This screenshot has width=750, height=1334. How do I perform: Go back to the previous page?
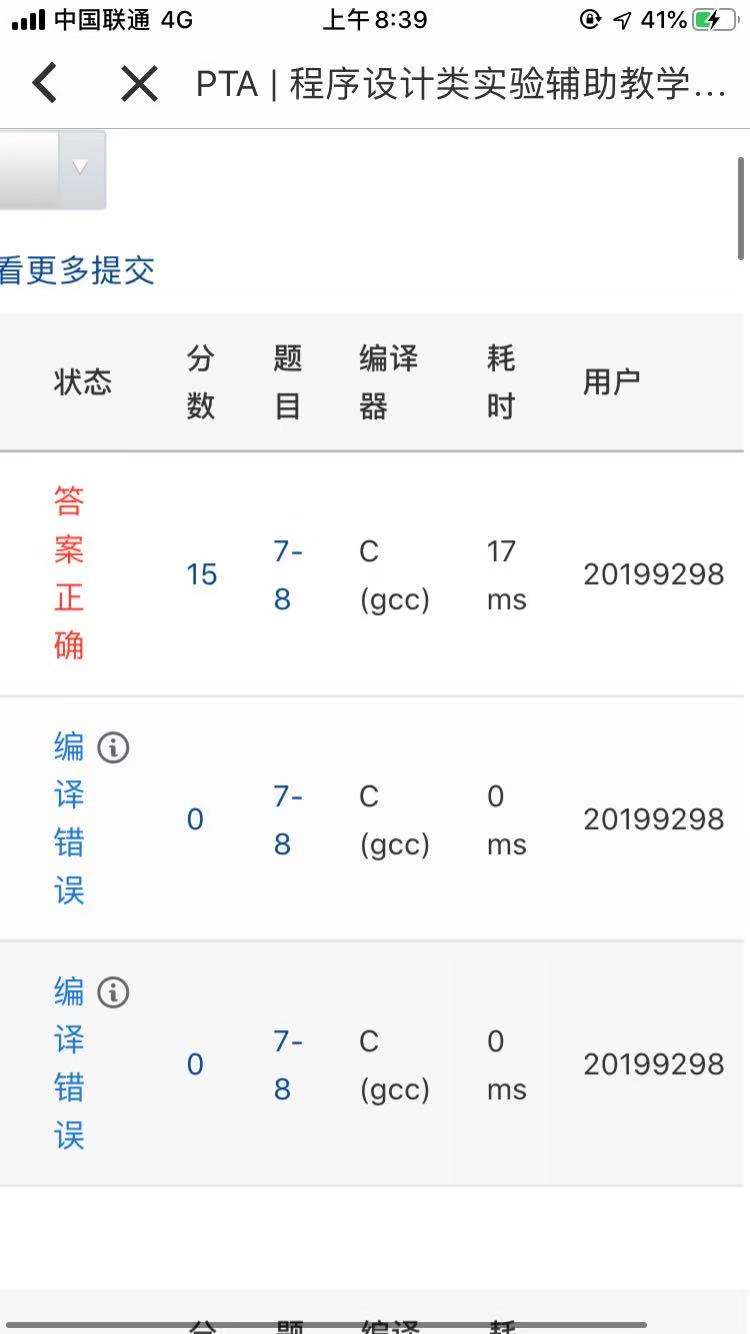45,84
